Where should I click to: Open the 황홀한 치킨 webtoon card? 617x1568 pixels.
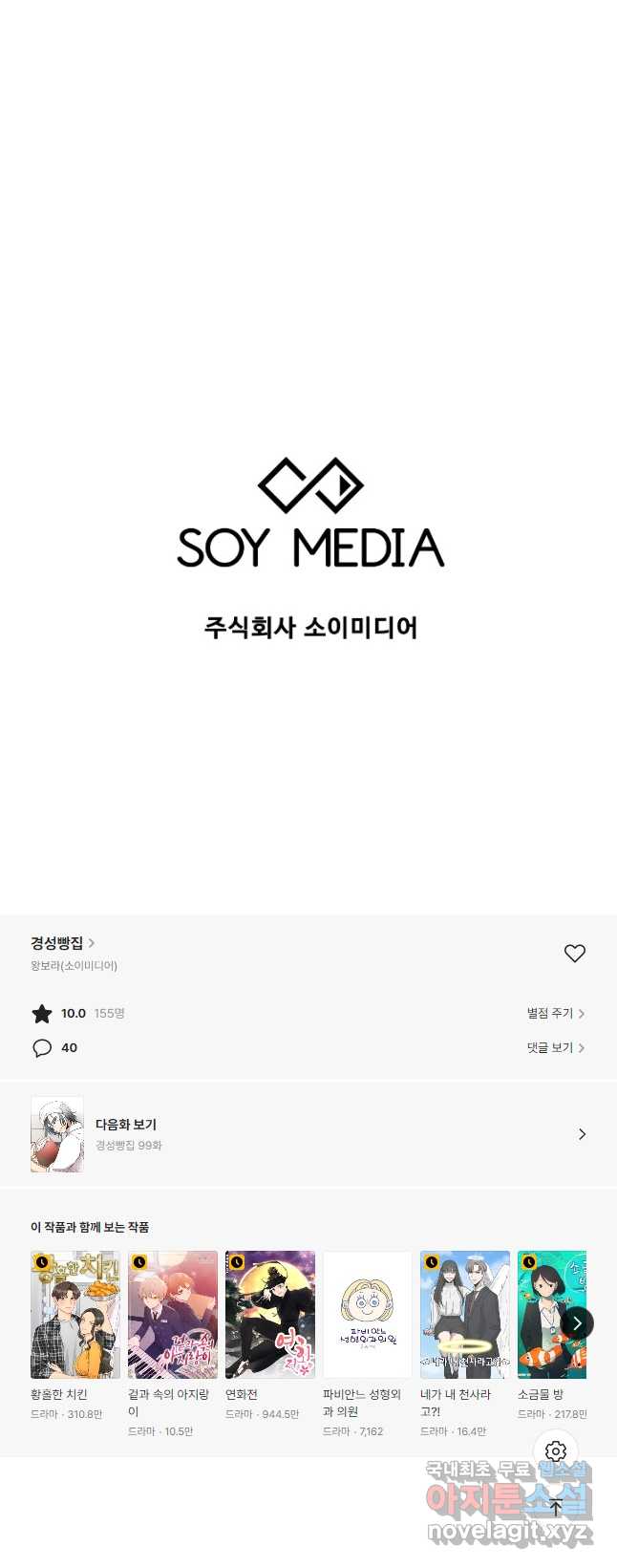75,1315
